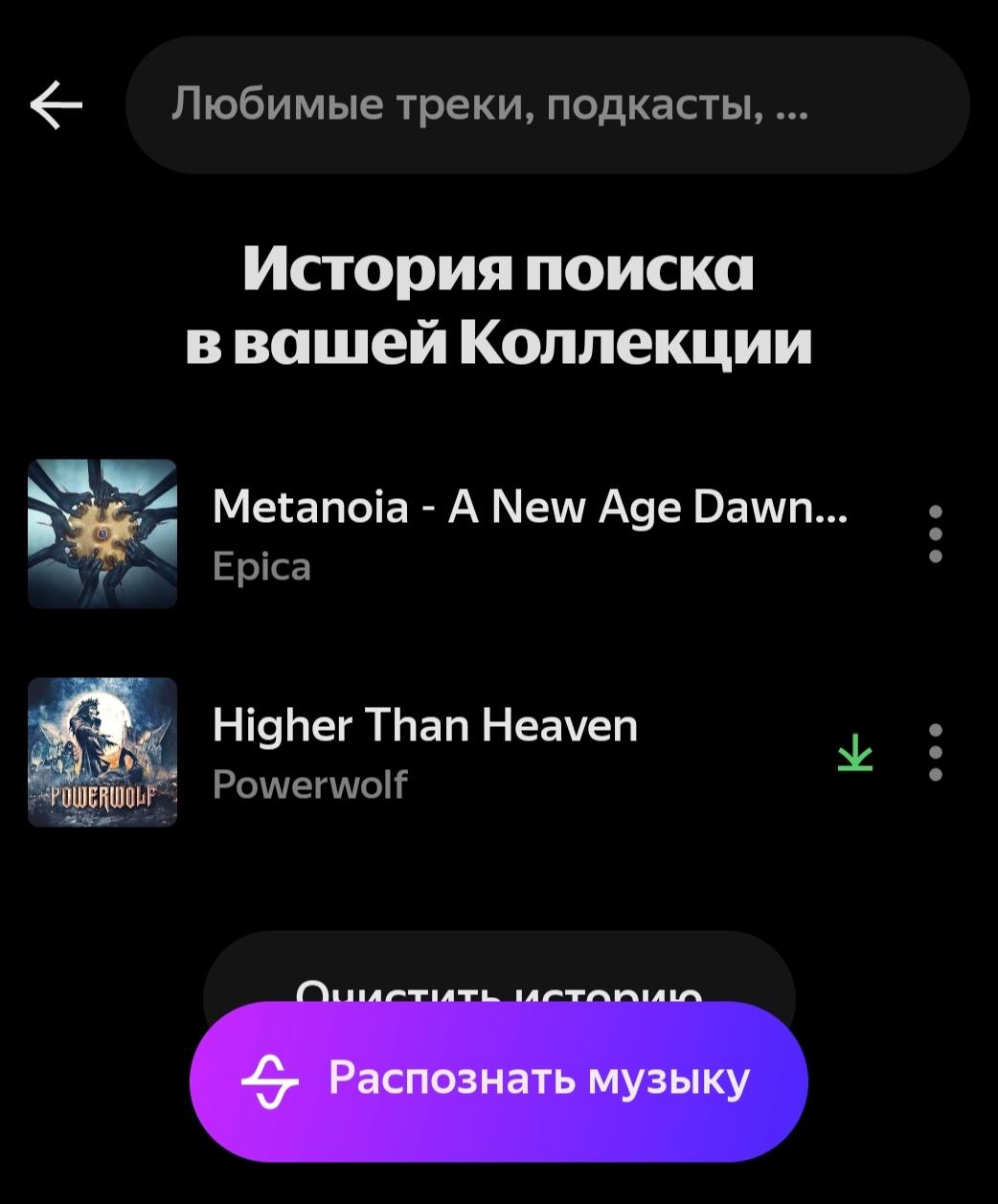The height and width of the screenshot is (1204, 998).
Task: Focus the search field for favorite tracks
Action: pyautogui.click(x=546, y=104)
